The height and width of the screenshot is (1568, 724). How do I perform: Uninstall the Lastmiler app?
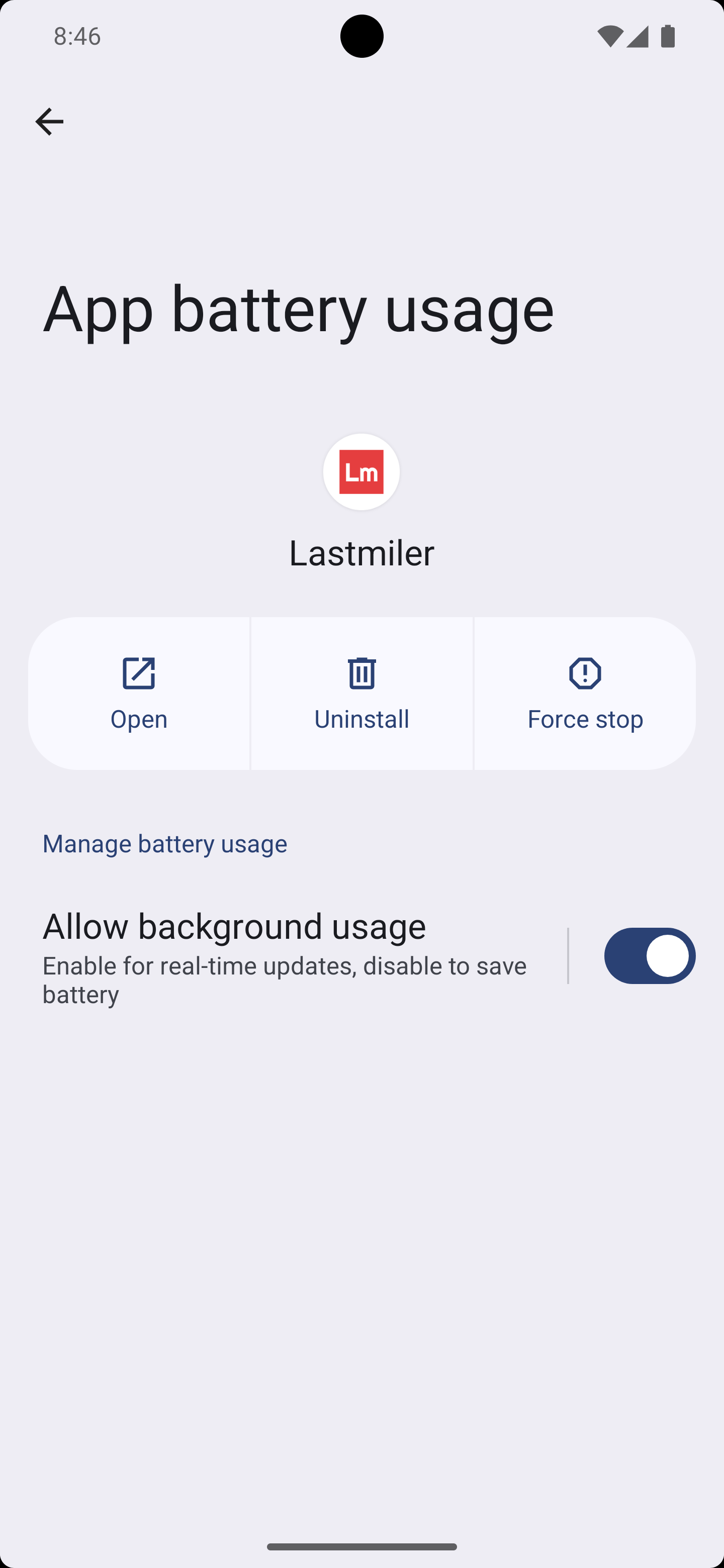pyautogui.click(x=361, y=694)
